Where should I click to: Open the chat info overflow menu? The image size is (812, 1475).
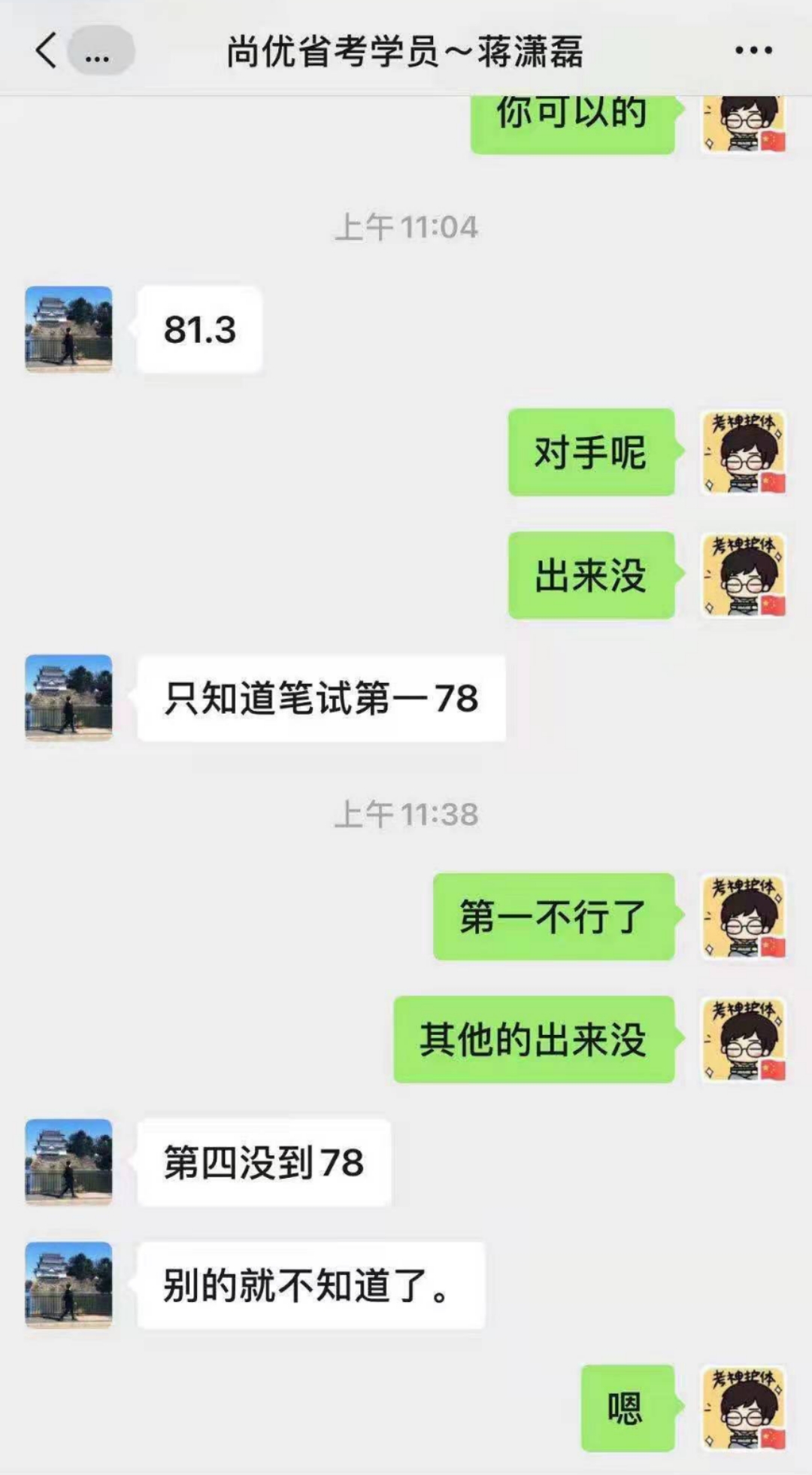click(x=753, y=50)
